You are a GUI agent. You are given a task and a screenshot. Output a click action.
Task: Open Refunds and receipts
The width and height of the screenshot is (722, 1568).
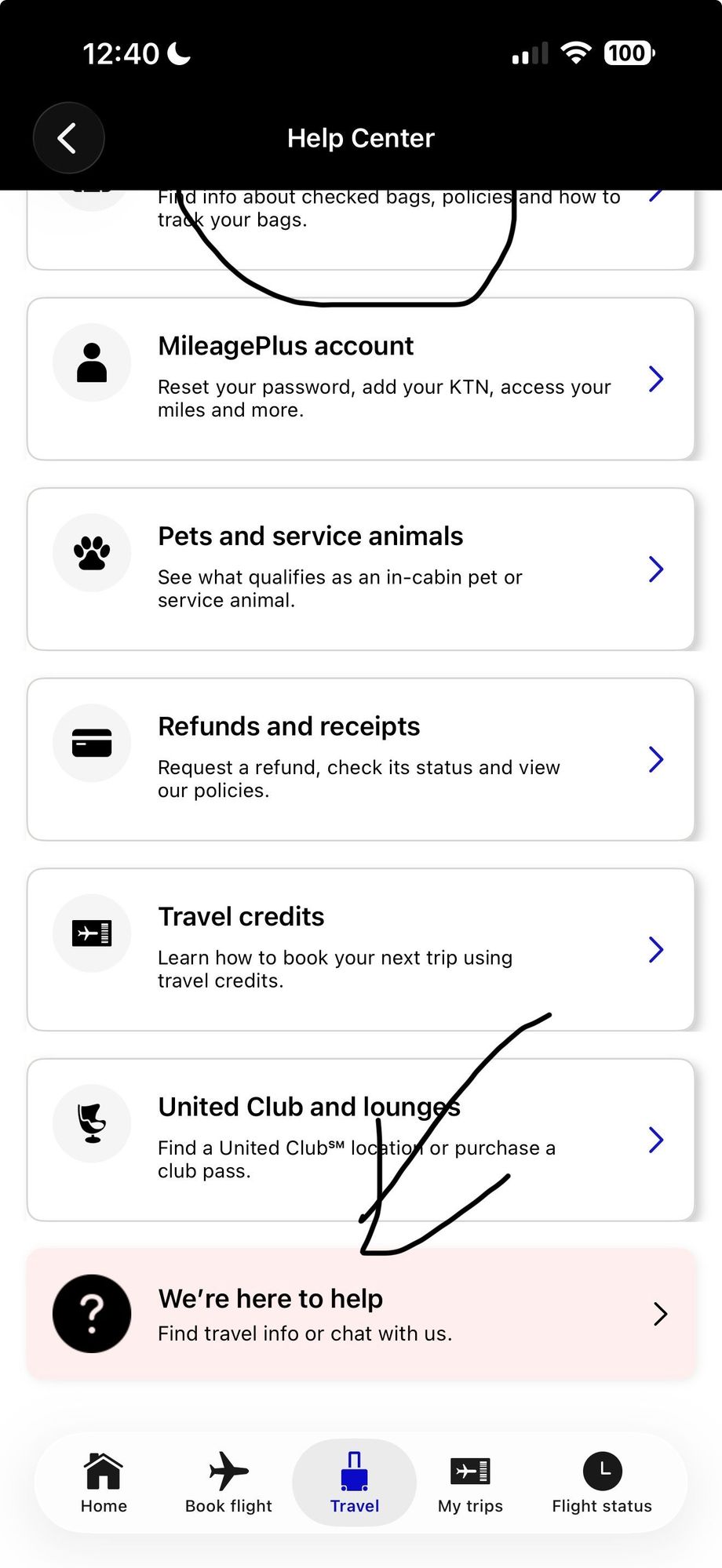[361, 759]
